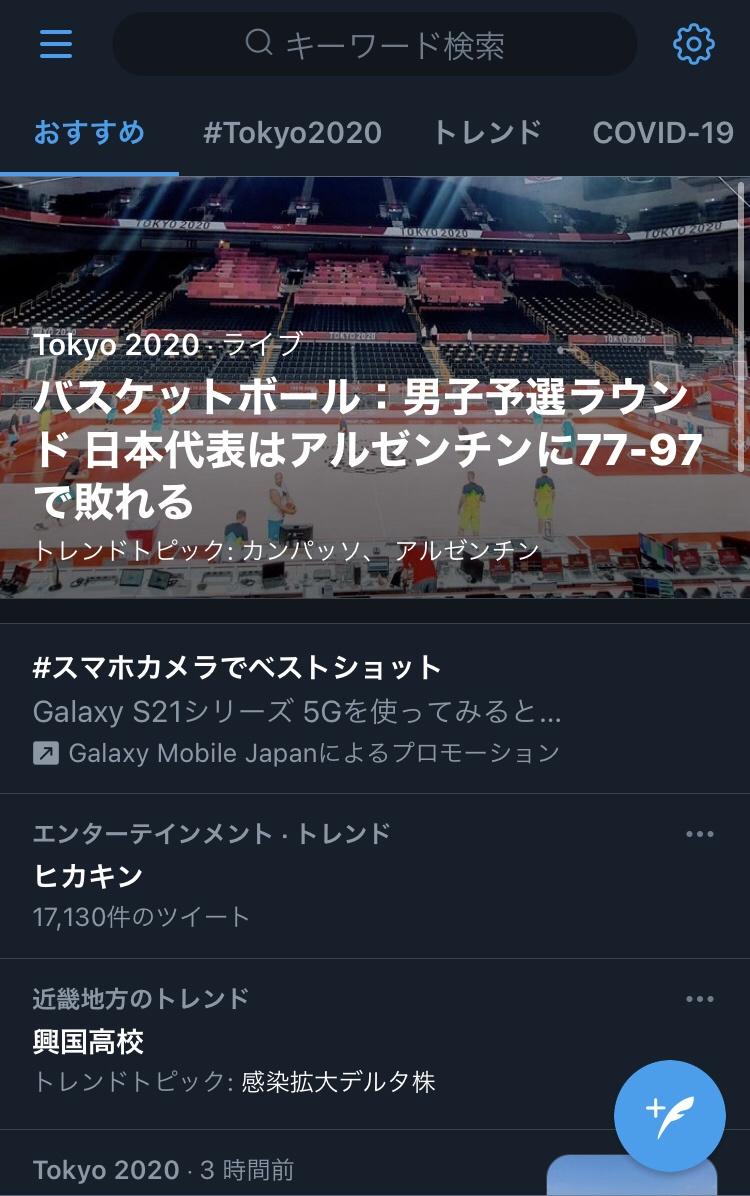Viewport: 750px width, 1196px height.
Task: Switch to the トレンド tab
Action: [x=488, y=133]
